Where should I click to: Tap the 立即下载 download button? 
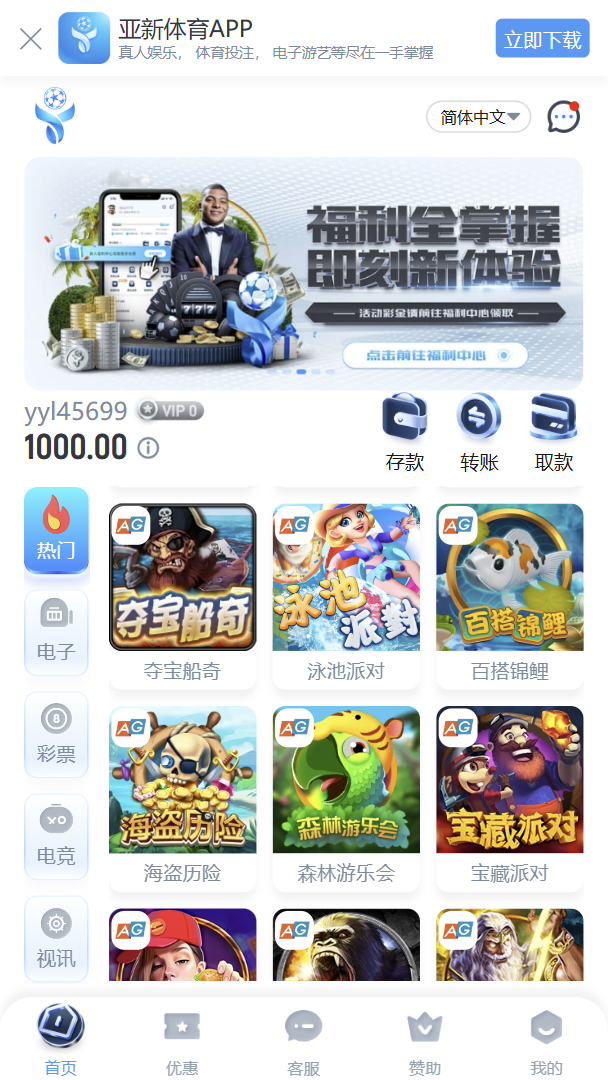pyautogui.click(x=542, y=39)
